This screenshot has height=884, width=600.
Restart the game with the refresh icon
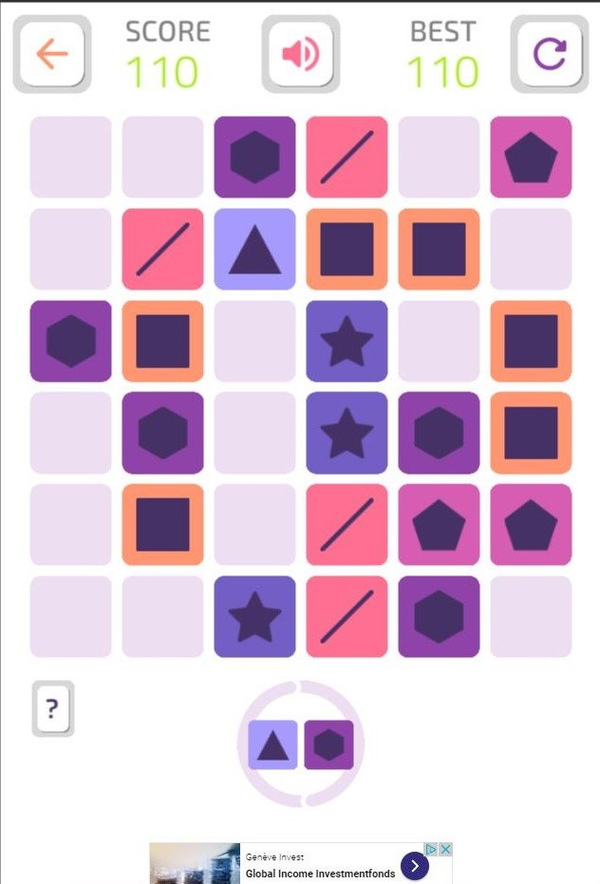pos(549,53)
